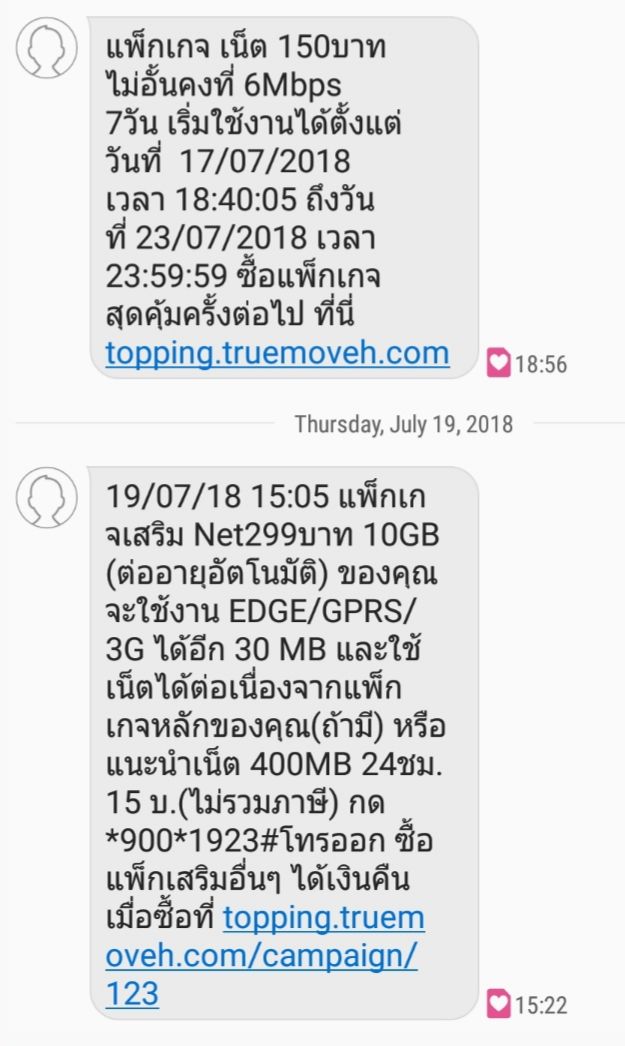
Task: Open the topping.truemoveh.com link
Action: (277, 354)
